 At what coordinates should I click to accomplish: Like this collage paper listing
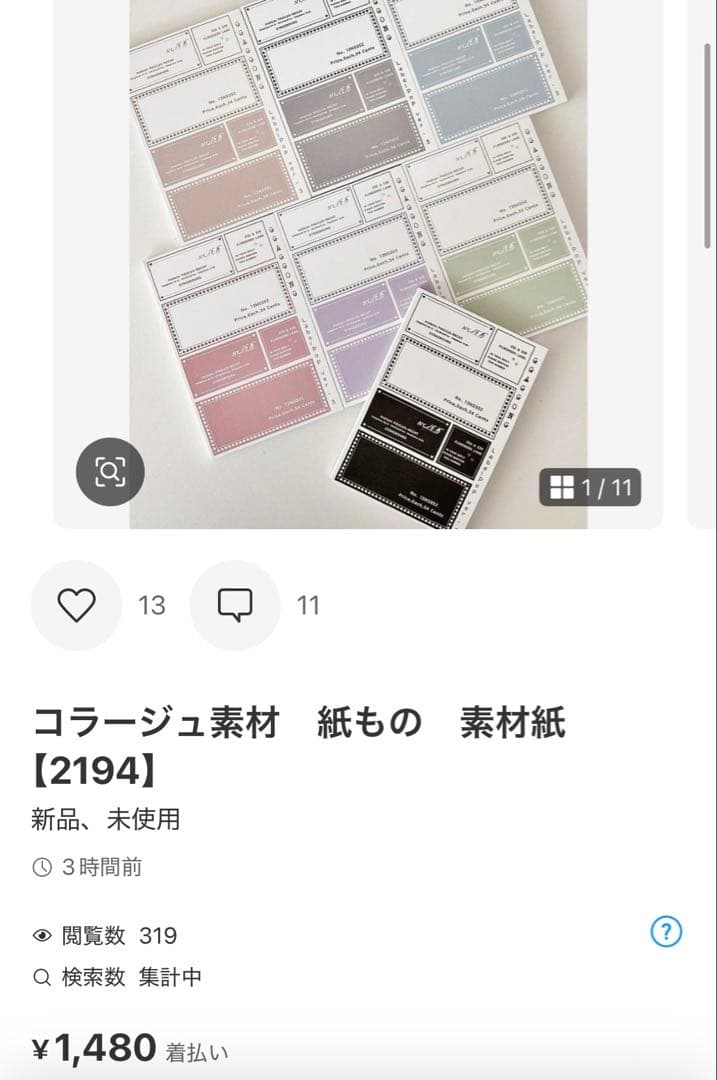click(76, 605)
